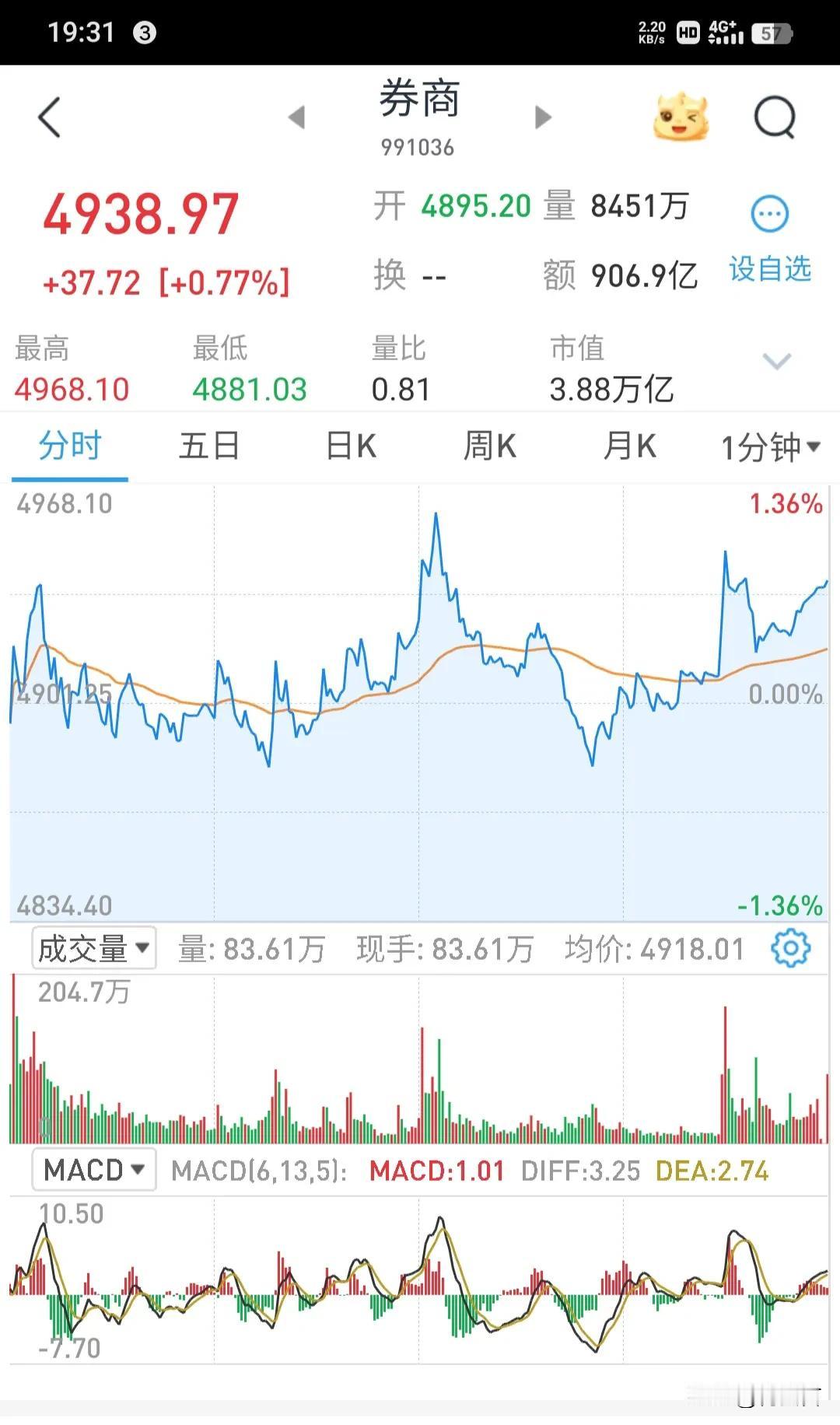Expand the extra quote details chevron

[775, 362]
